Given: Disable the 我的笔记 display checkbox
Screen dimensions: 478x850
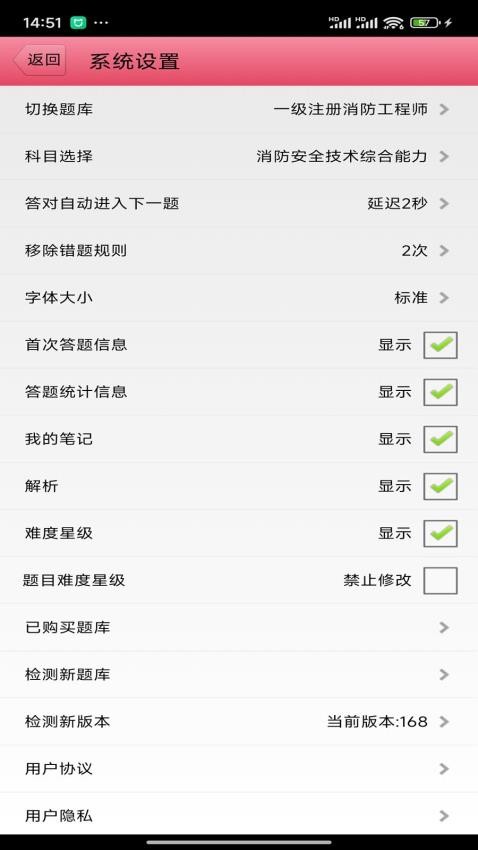Looking at the screenshot, I should pos(440,440).
